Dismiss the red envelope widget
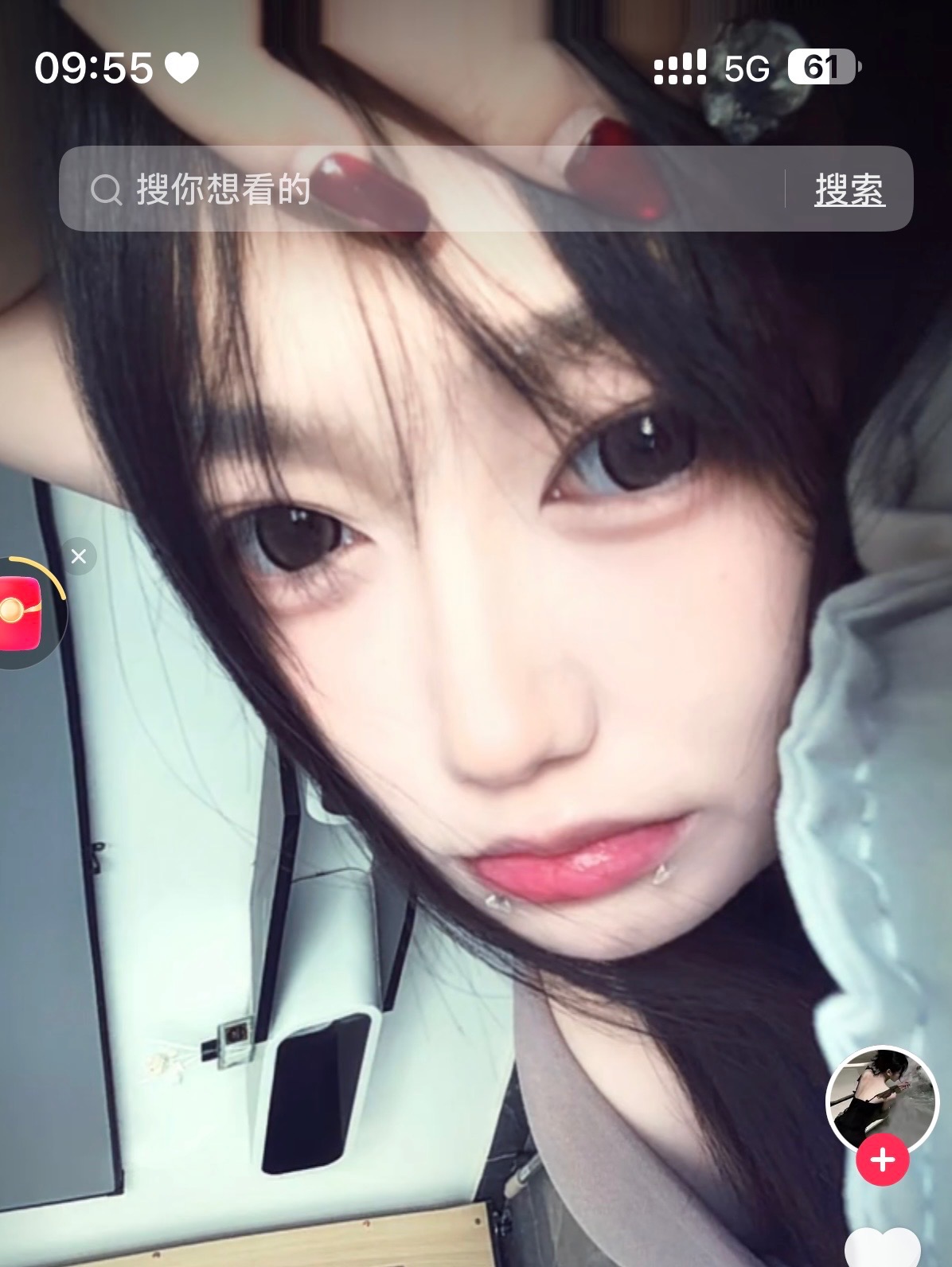The image size is (952, 1267). (78, 556)
